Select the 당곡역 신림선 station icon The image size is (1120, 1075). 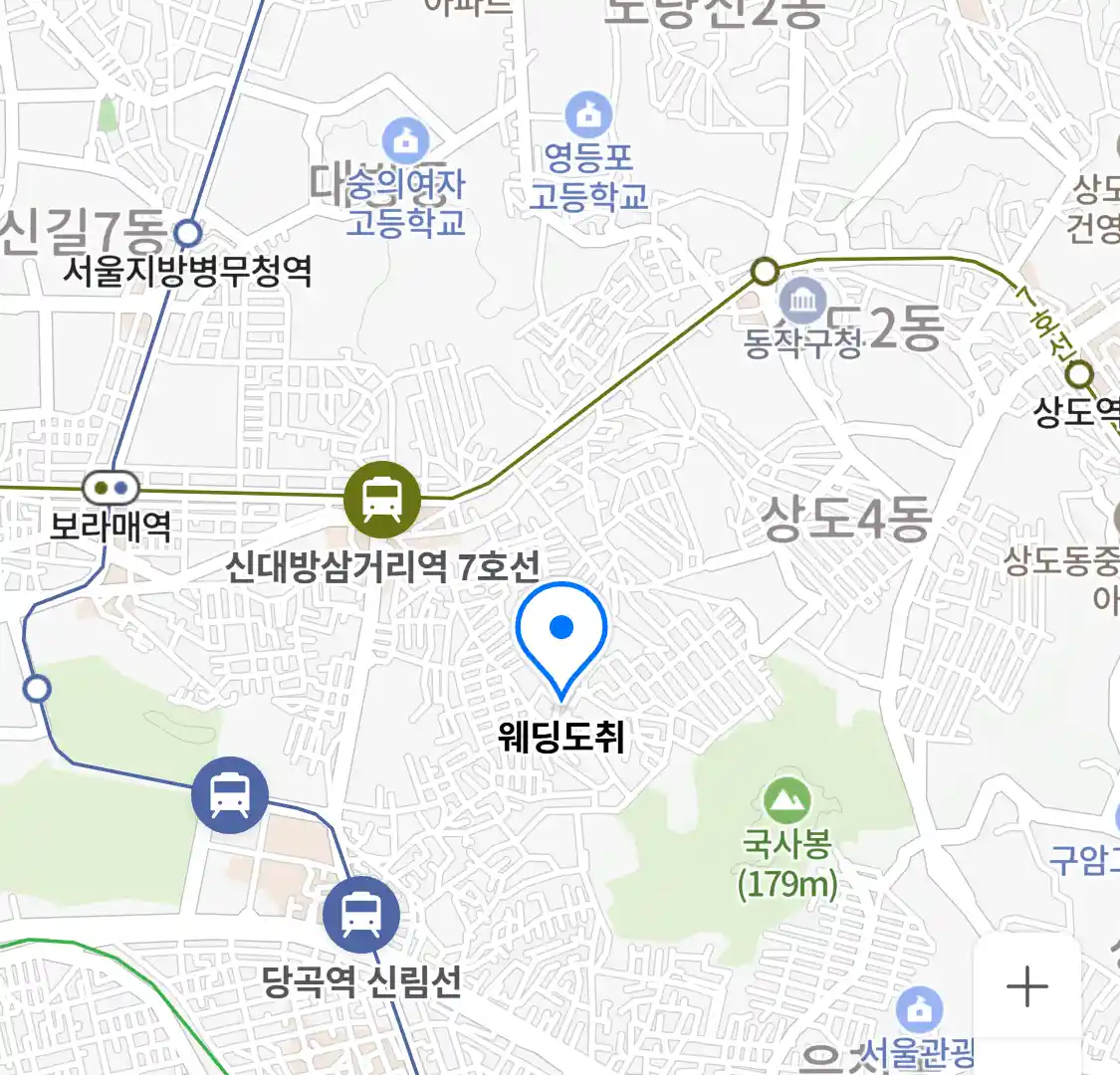click(x=361, y=914)
